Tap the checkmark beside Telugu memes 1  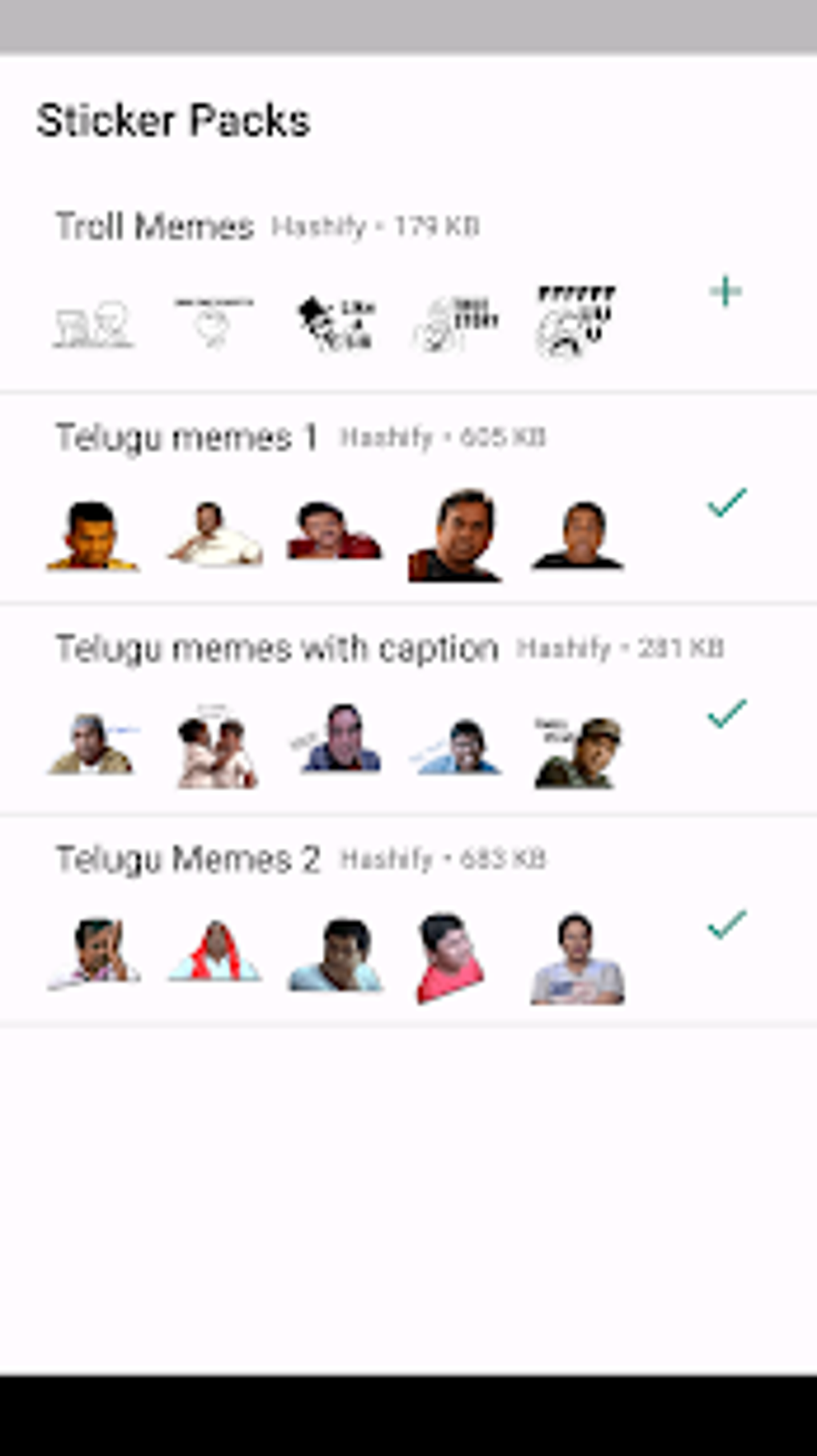click(x=726, y=502)
